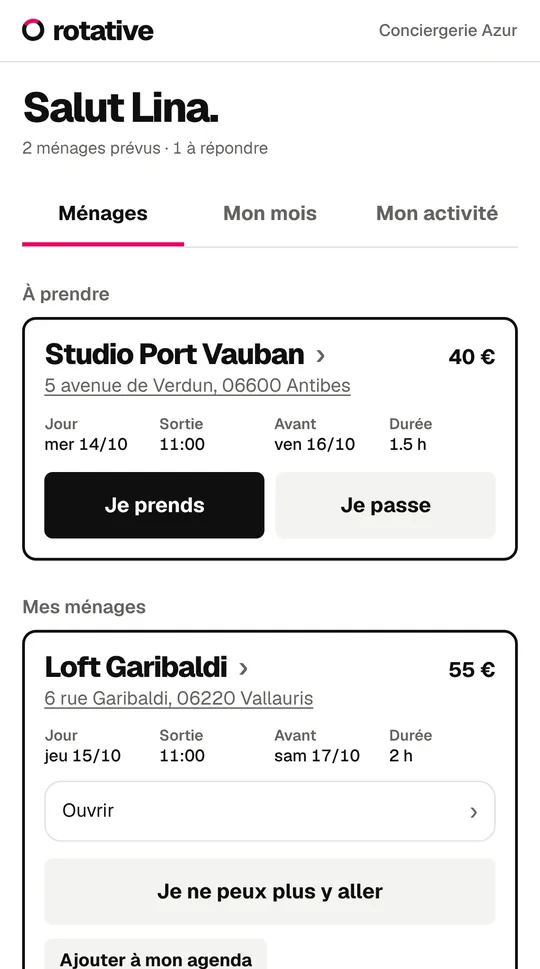Open the 5 avenue de Verdun address link
Viewport: 540px width, 969px height.
(x=198, y=386)
